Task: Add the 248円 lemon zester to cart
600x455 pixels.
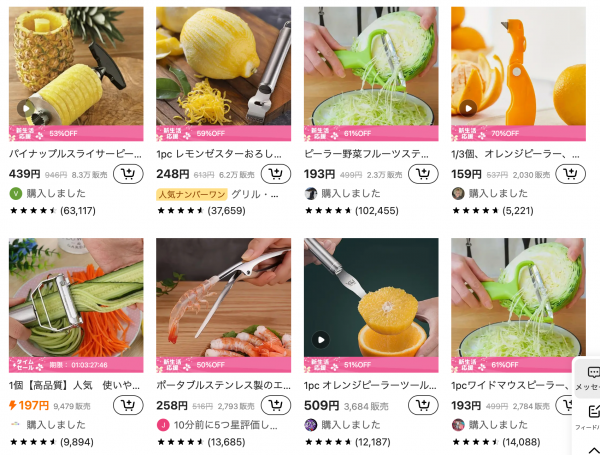Action: [x=275, y=174]
